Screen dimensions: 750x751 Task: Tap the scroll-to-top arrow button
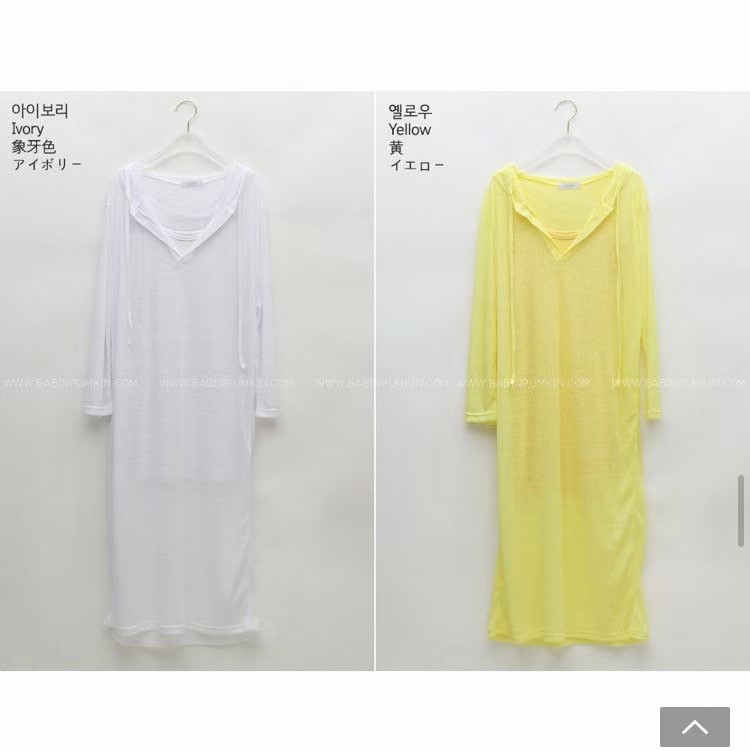point(694,727)
